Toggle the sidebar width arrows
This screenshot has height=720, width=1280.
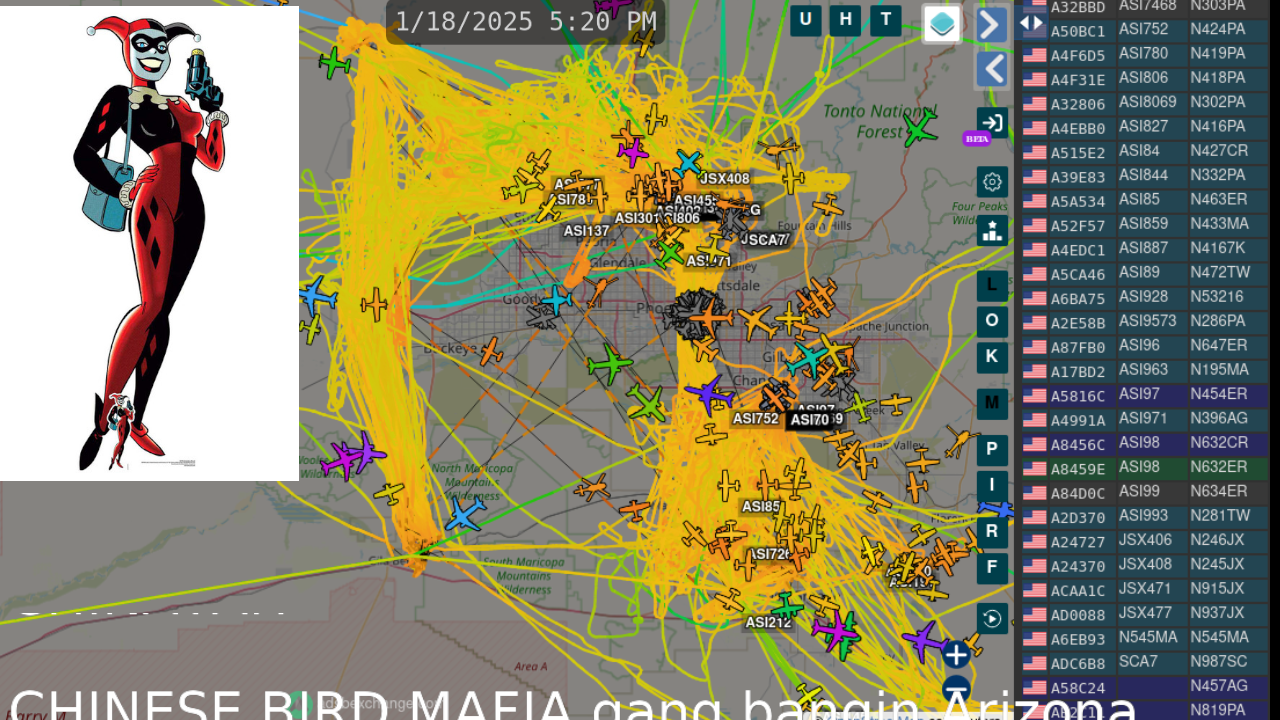(1031, 23)
